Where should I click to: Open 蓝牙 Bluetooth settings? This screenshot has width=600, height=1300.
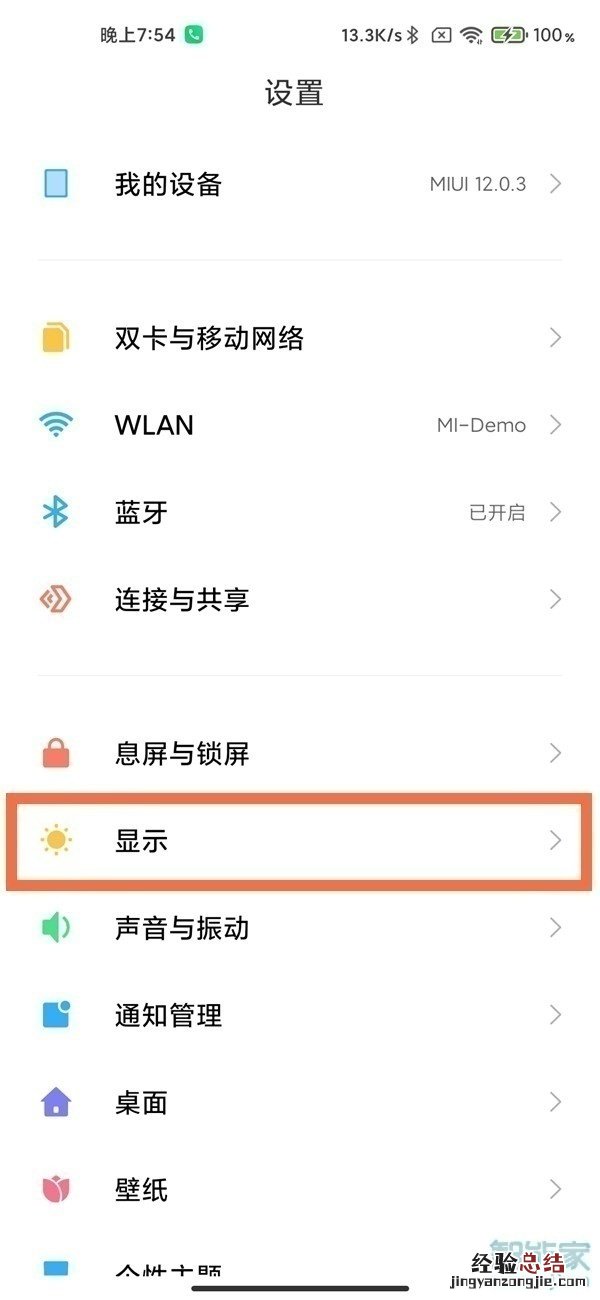300,513
